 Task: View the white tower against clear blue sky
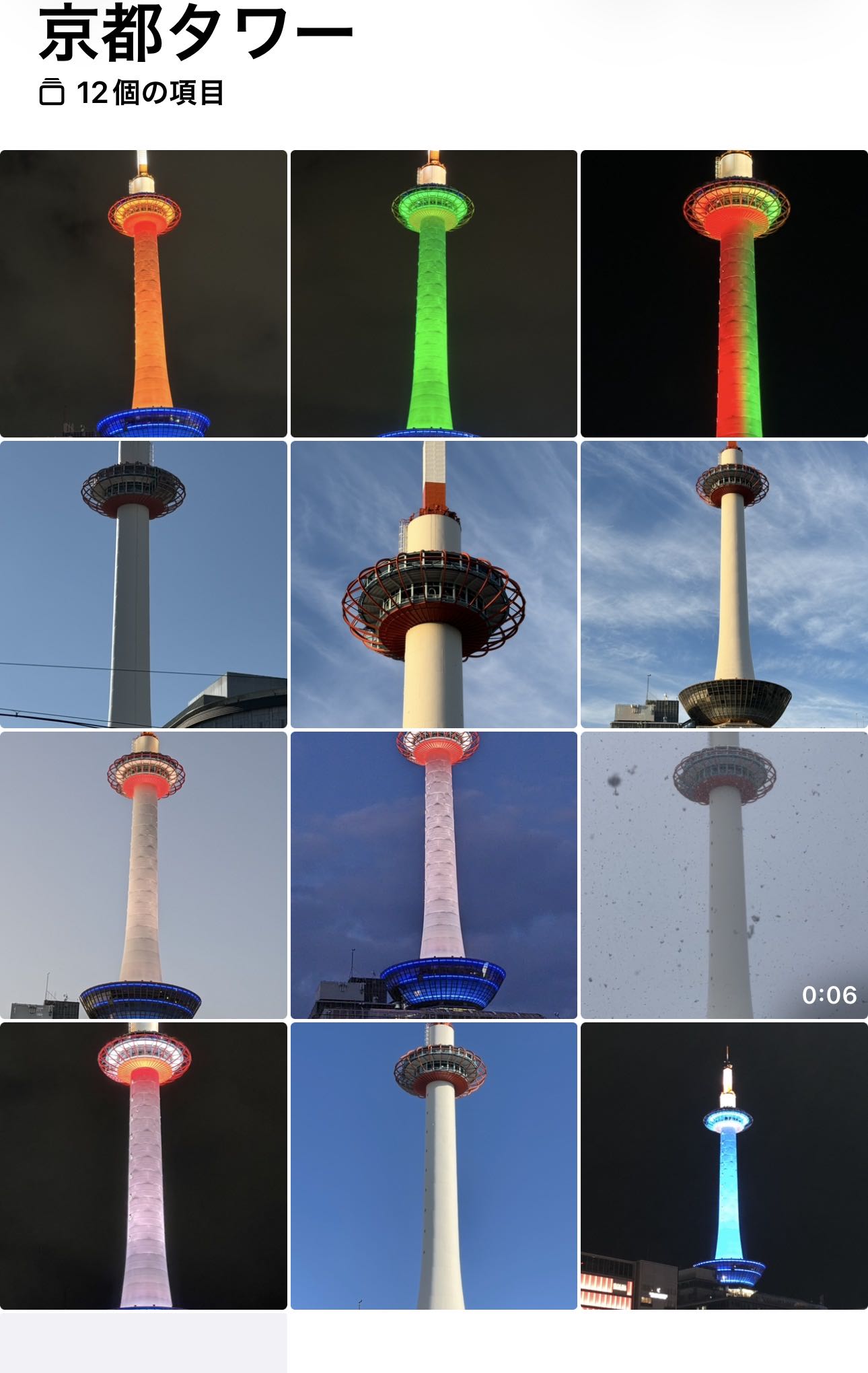click(x=433, y=1166)
